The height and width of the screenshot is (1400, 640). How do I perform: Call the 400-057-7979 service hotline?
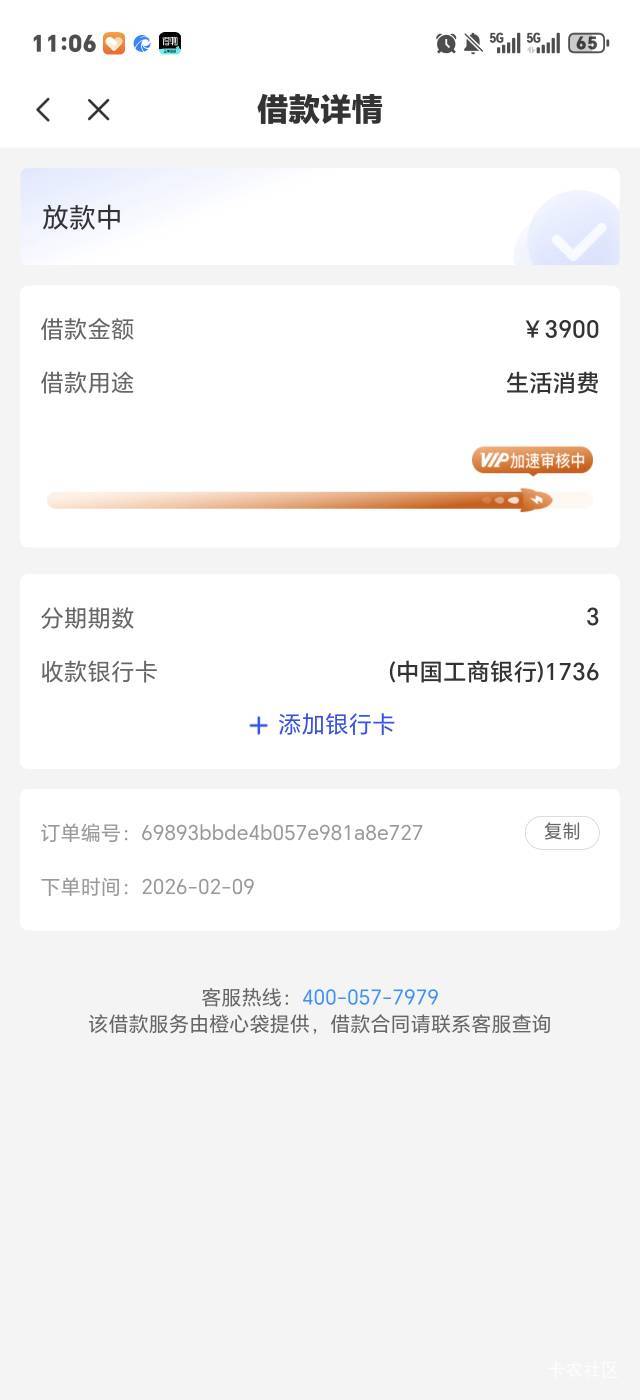coord(370,997)
